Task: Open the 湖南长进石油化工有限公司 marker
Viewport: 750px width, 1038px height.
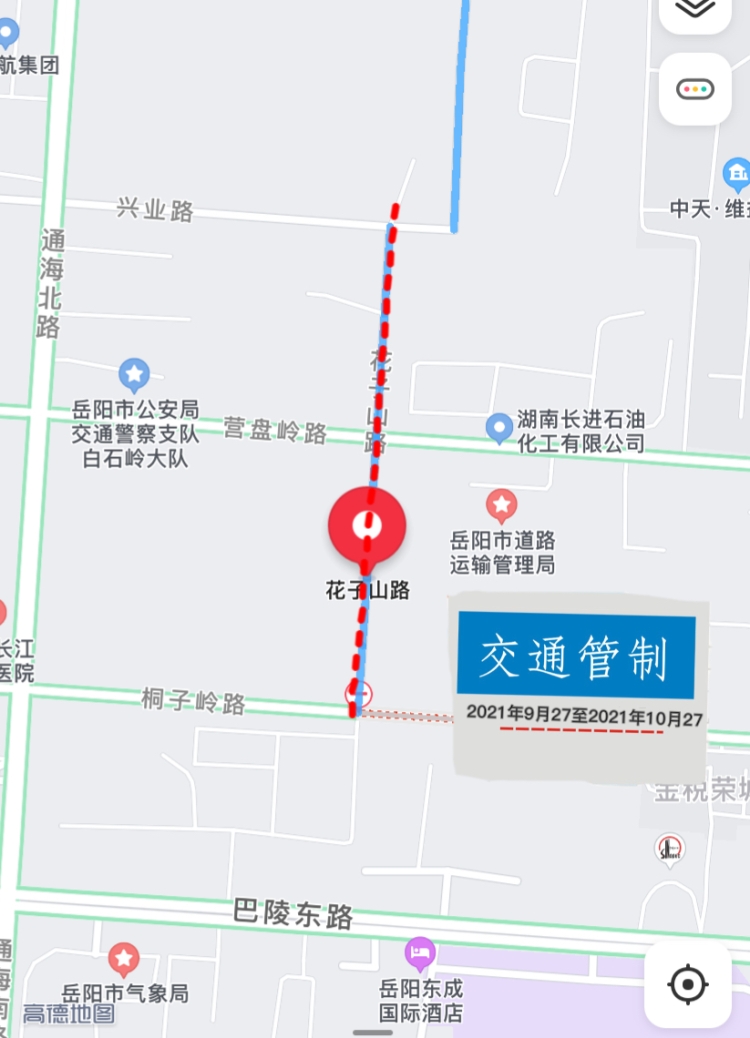Action: point(499,428)
